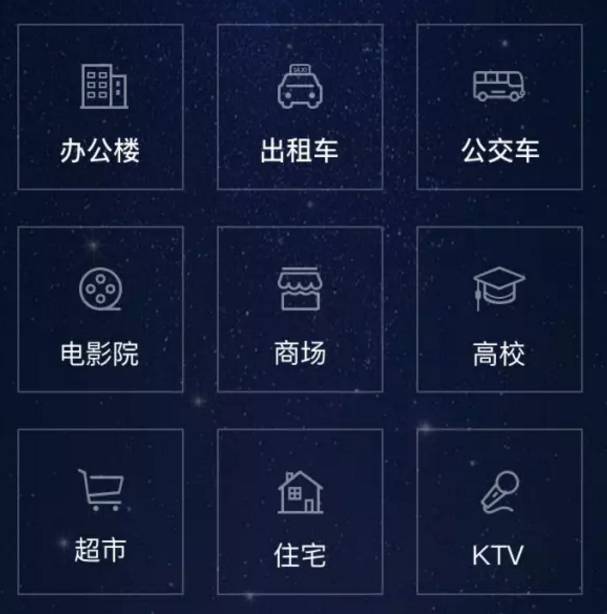The width and height of the screenshot is (607, 614).
Task: Tap the 电影院 cinema tile
Action: (x=100, y=310)
